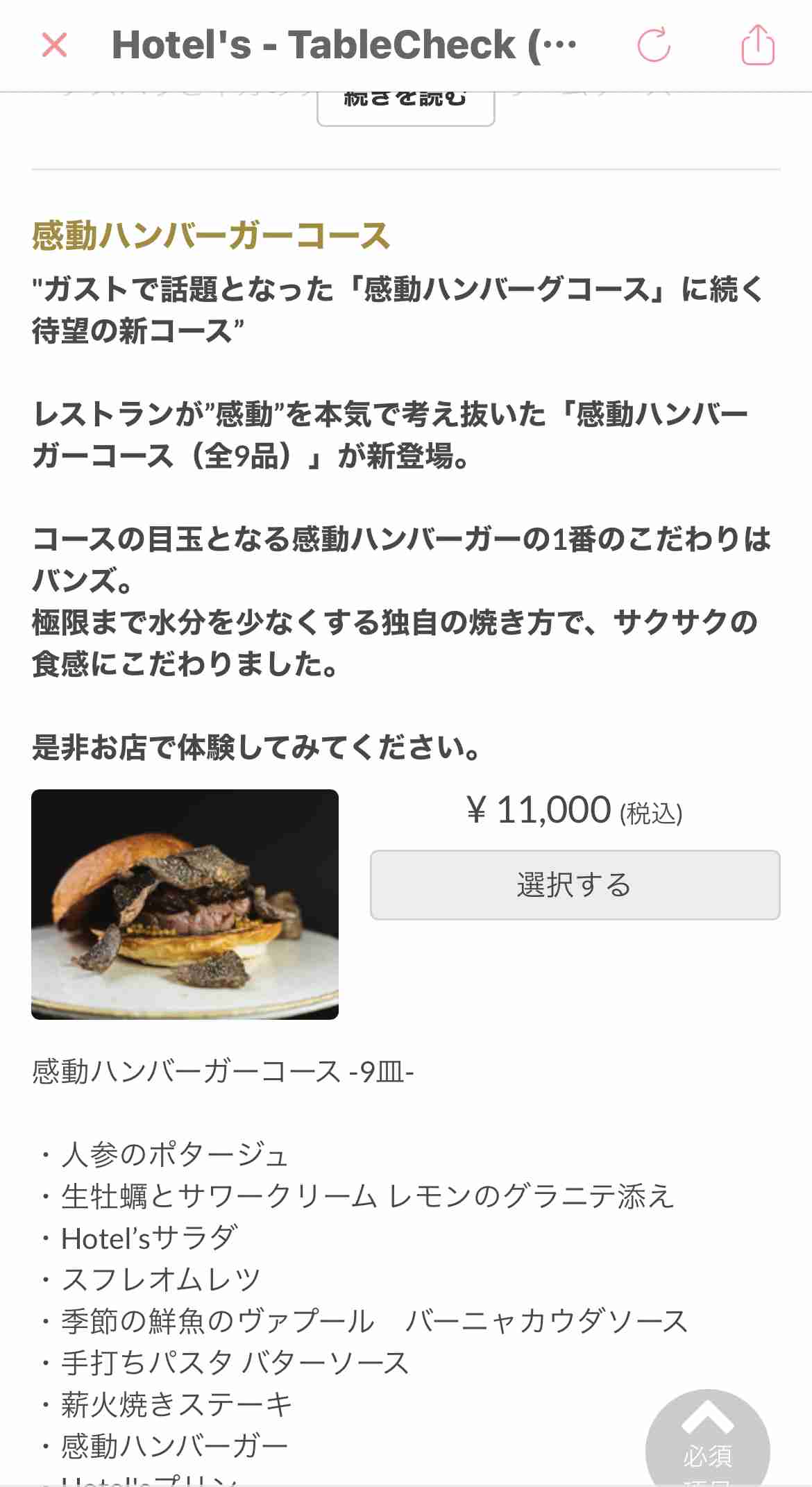The height and width of the screenshot is (1487, 812).
Task: Open the share sheet
Action: click(x=758, y=46)
